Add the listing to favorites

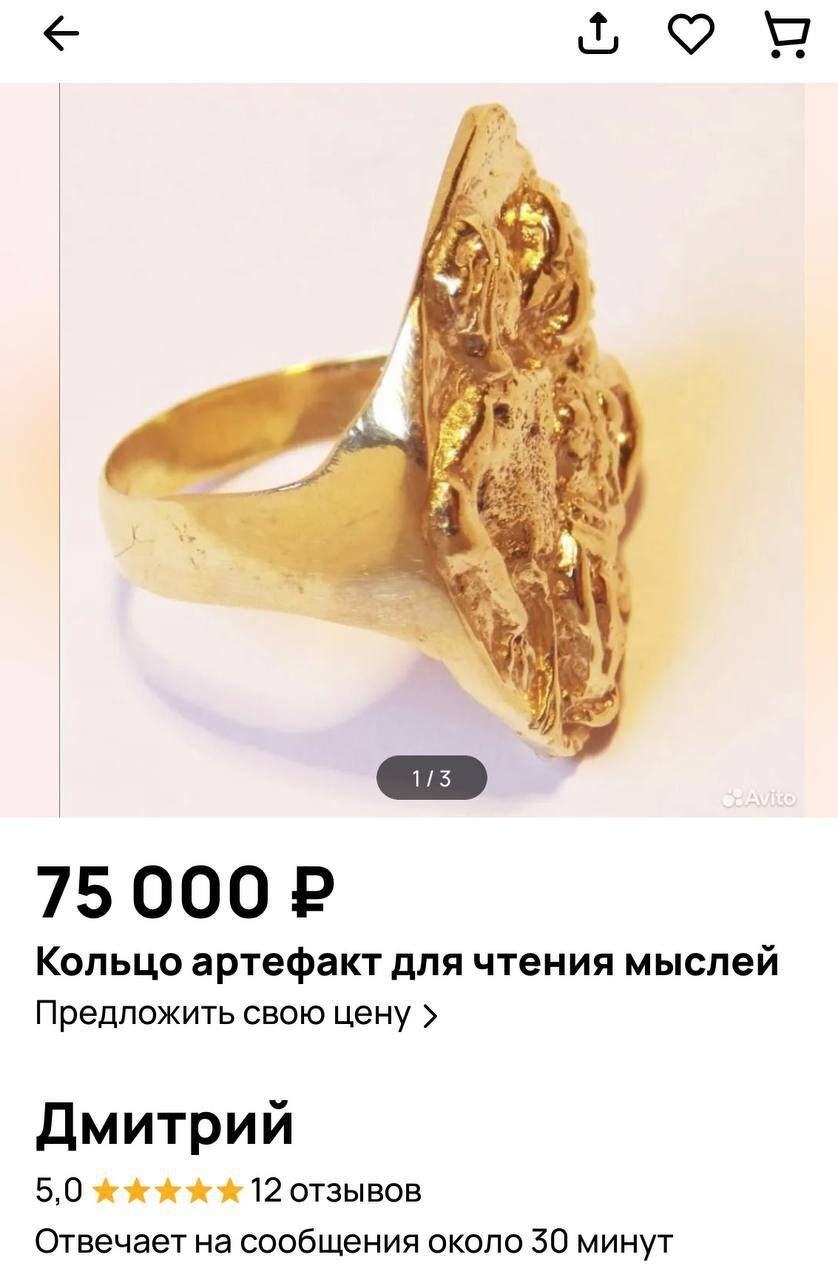[691, 36]
